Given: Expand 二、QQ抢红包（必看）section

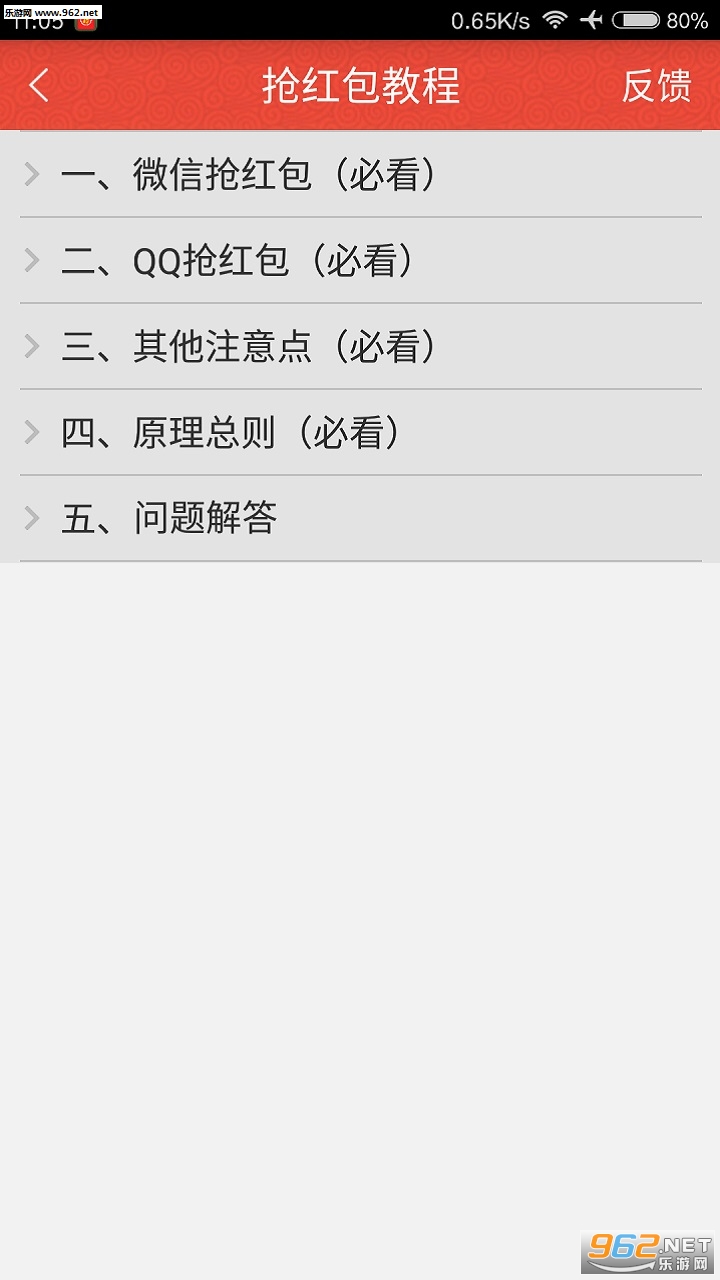Looking at the screenshot, I should pyautogui.click(x=361, y=260).
